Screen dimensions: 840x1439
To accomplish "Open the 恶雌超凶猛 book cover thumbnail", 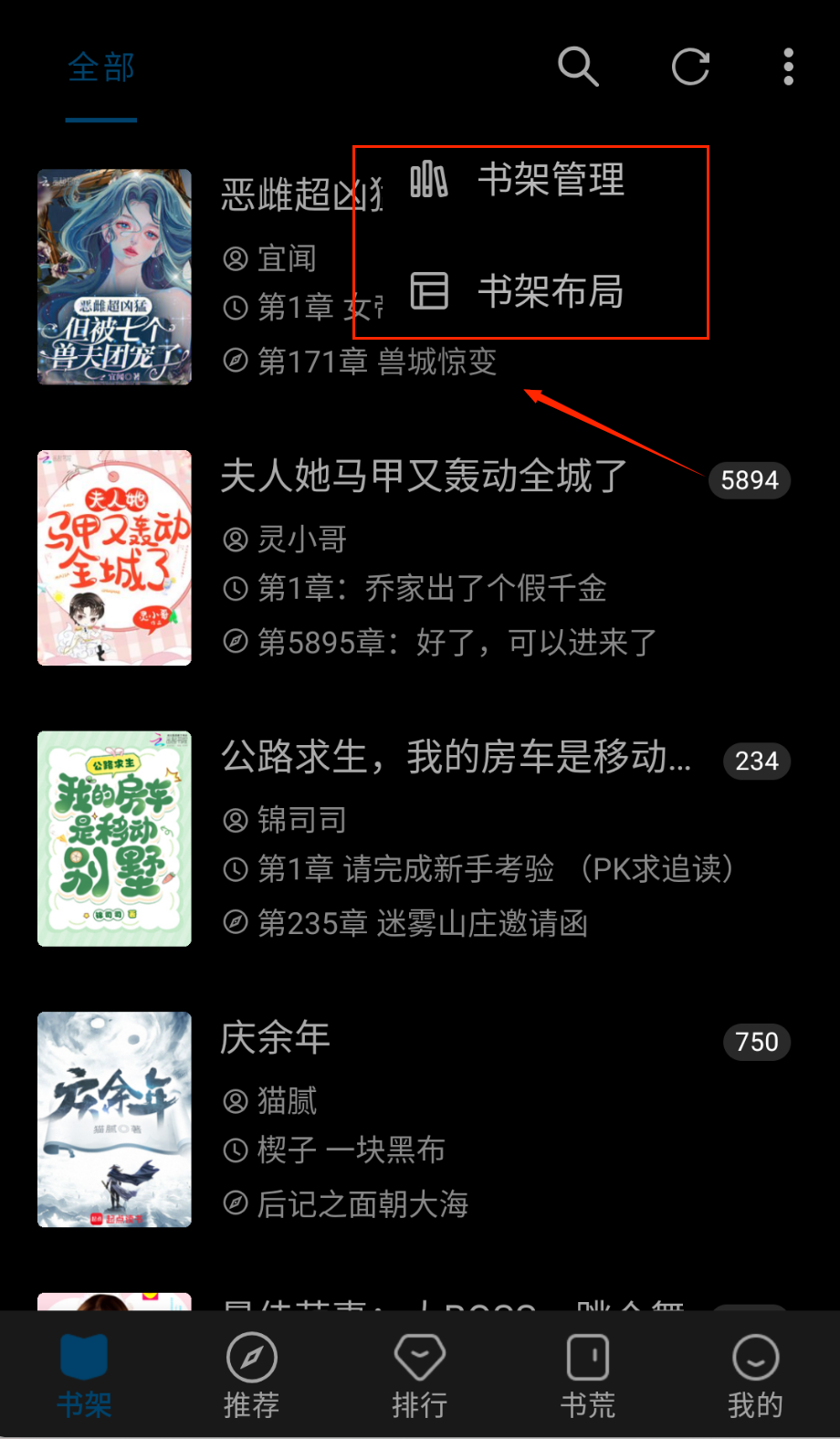I will [x=114, y=278].
